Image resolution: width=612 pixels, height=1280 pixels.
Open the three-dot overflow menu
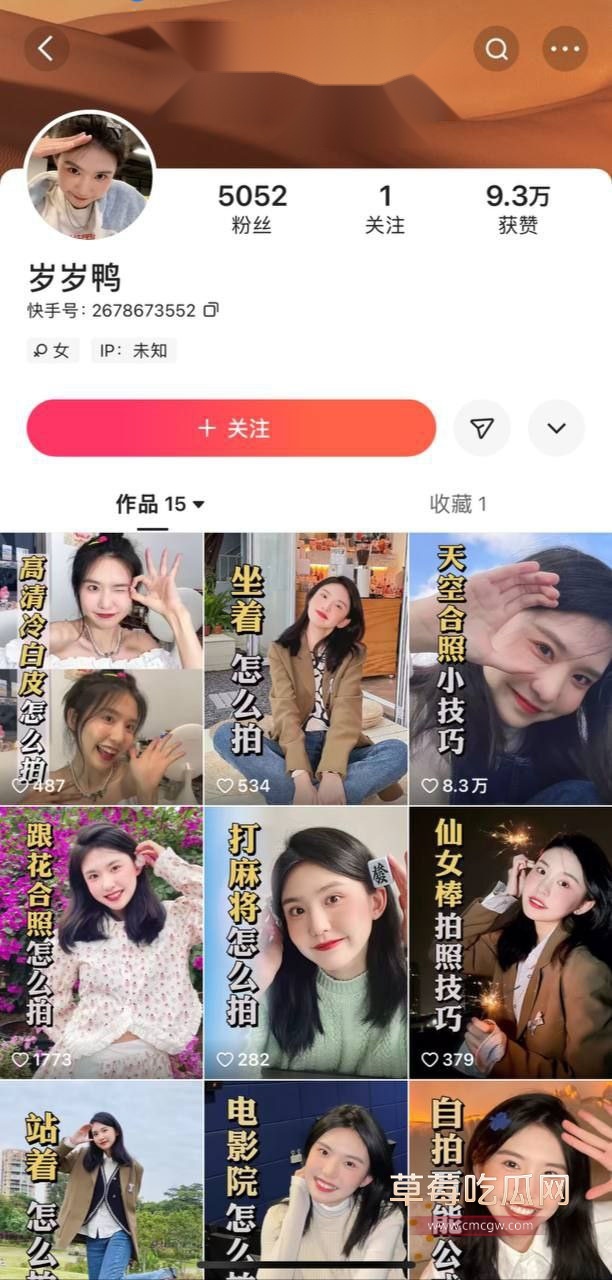[565, 48]
